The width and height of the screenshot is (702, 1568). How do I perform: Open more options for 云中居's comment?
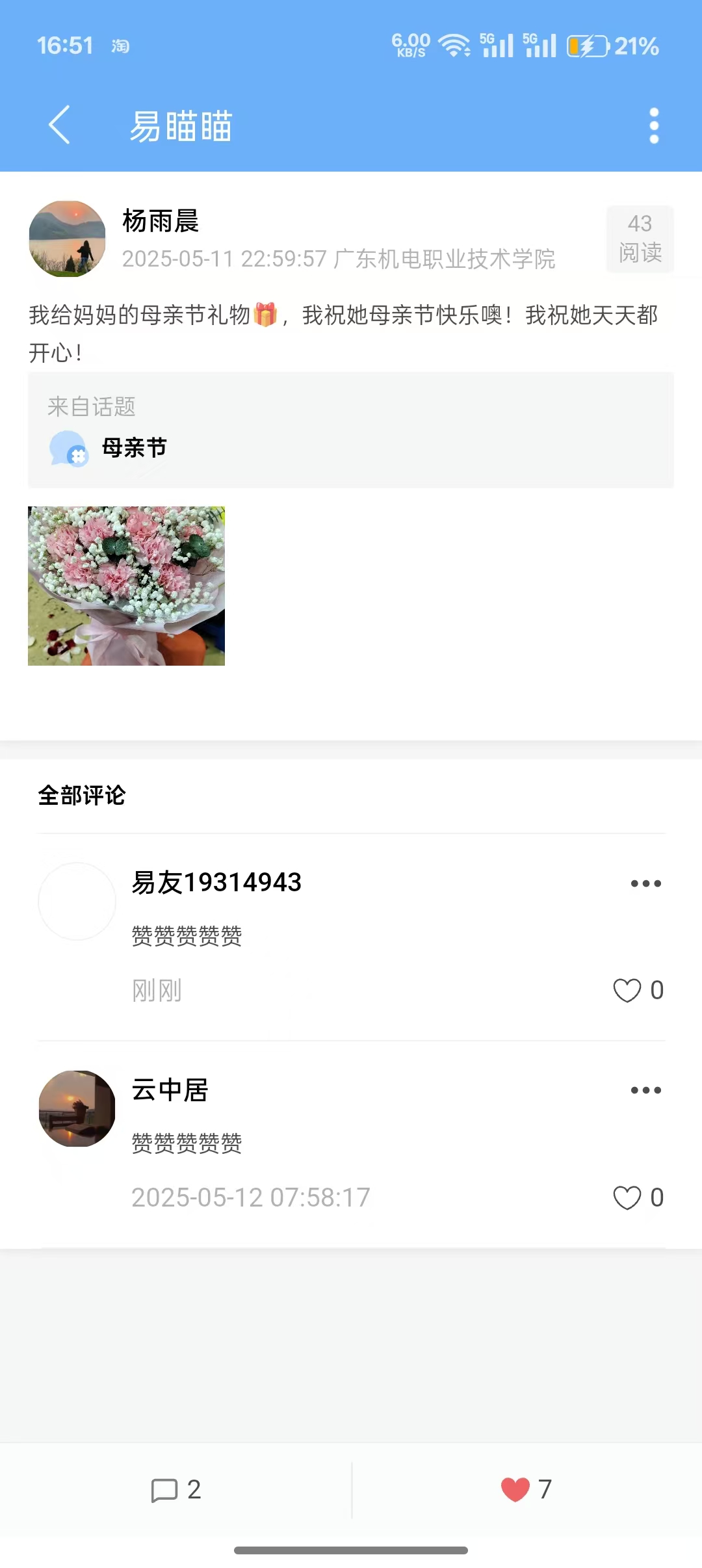click(x=645, y=1090)
